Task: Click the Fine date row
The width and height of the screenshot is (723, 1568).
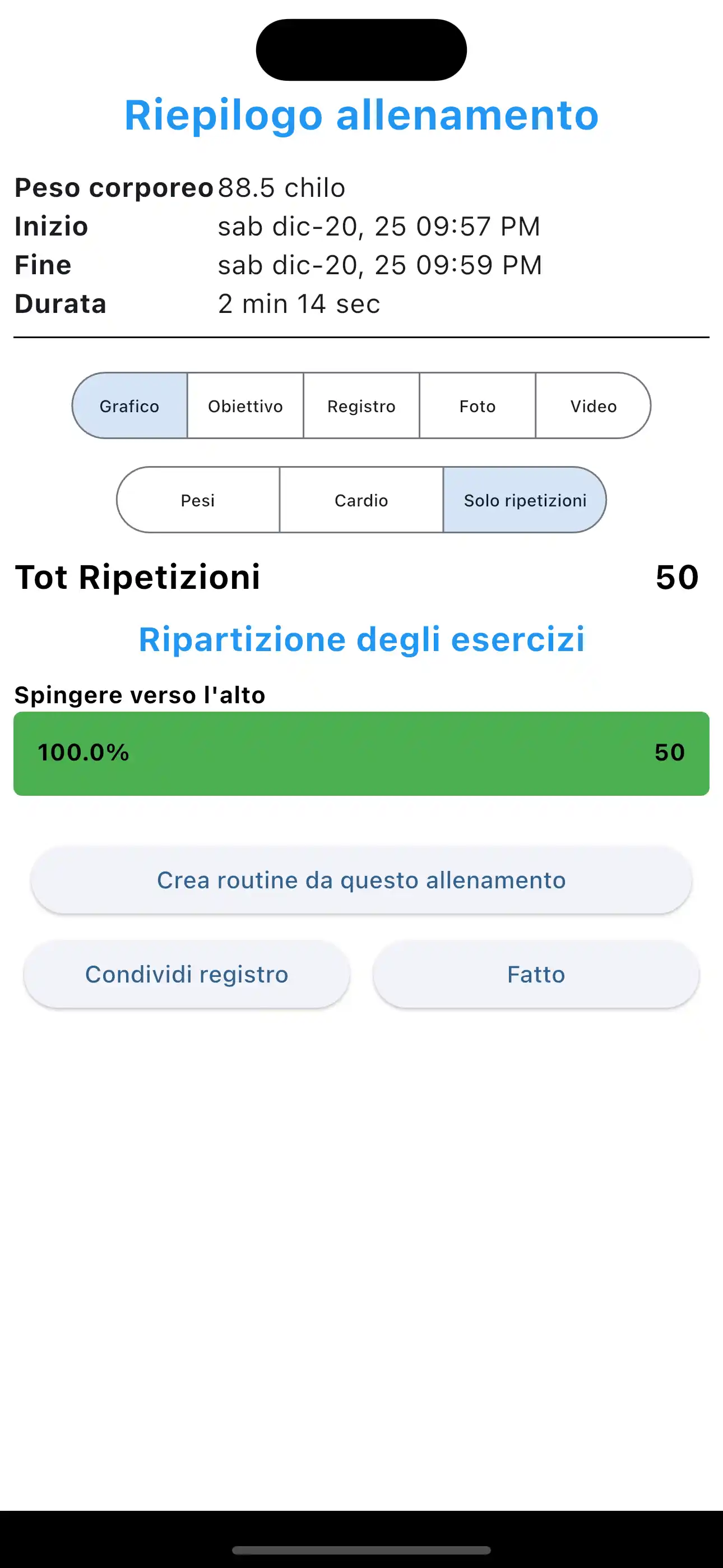Action: (x=361, y=264)
